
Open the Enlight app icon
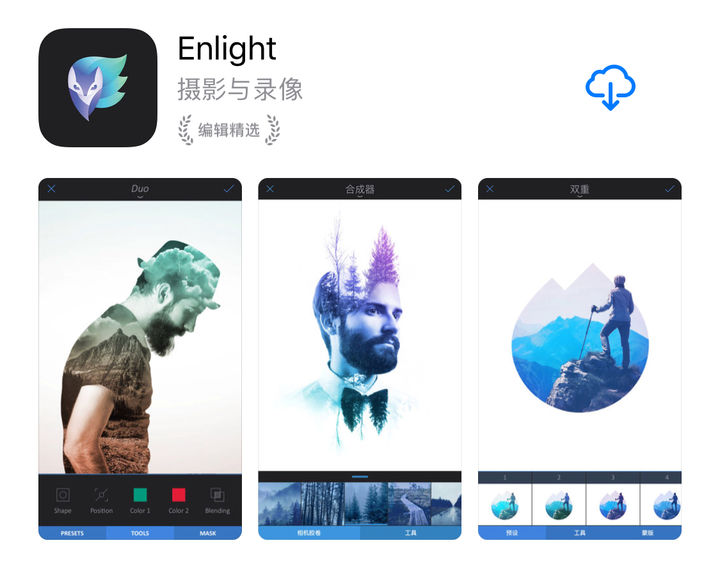point(98,88)
